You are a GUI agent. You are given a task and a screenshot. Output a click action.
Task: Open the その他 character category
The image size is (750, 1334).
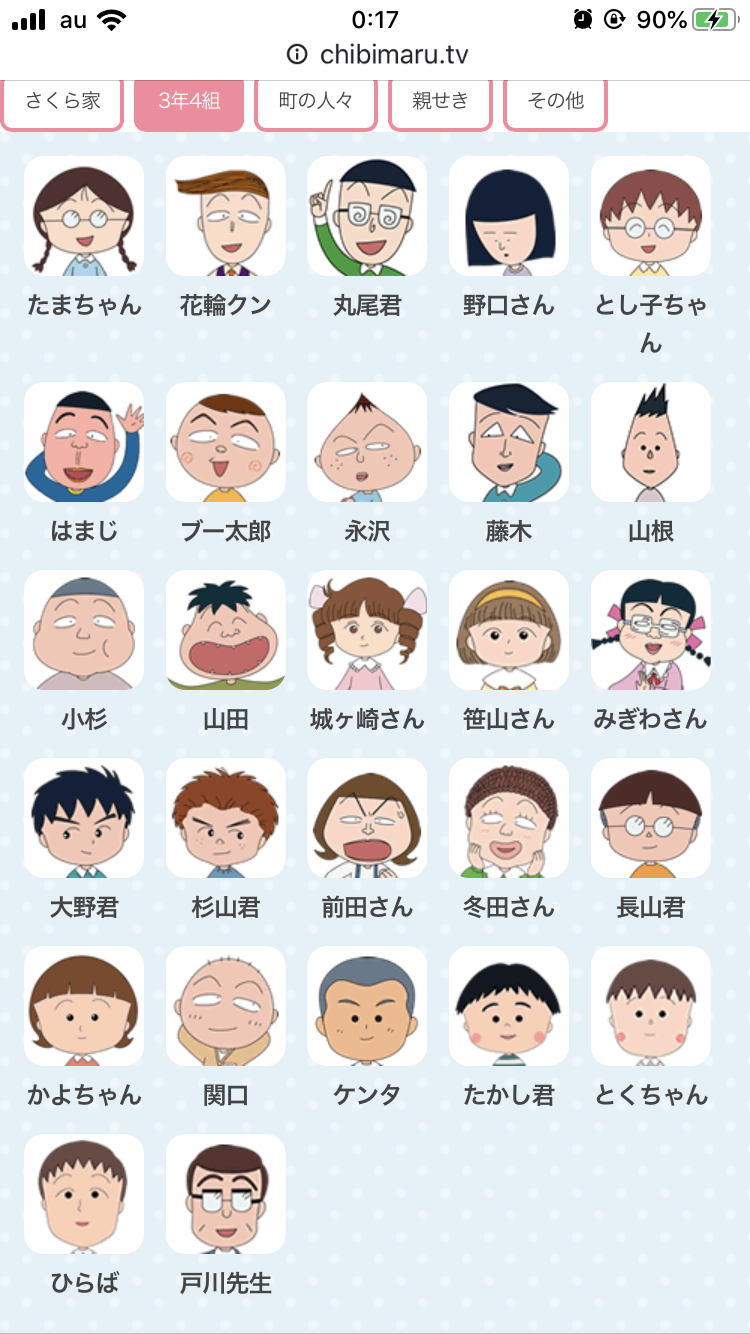pyautogui.click(x=555, y=101)
